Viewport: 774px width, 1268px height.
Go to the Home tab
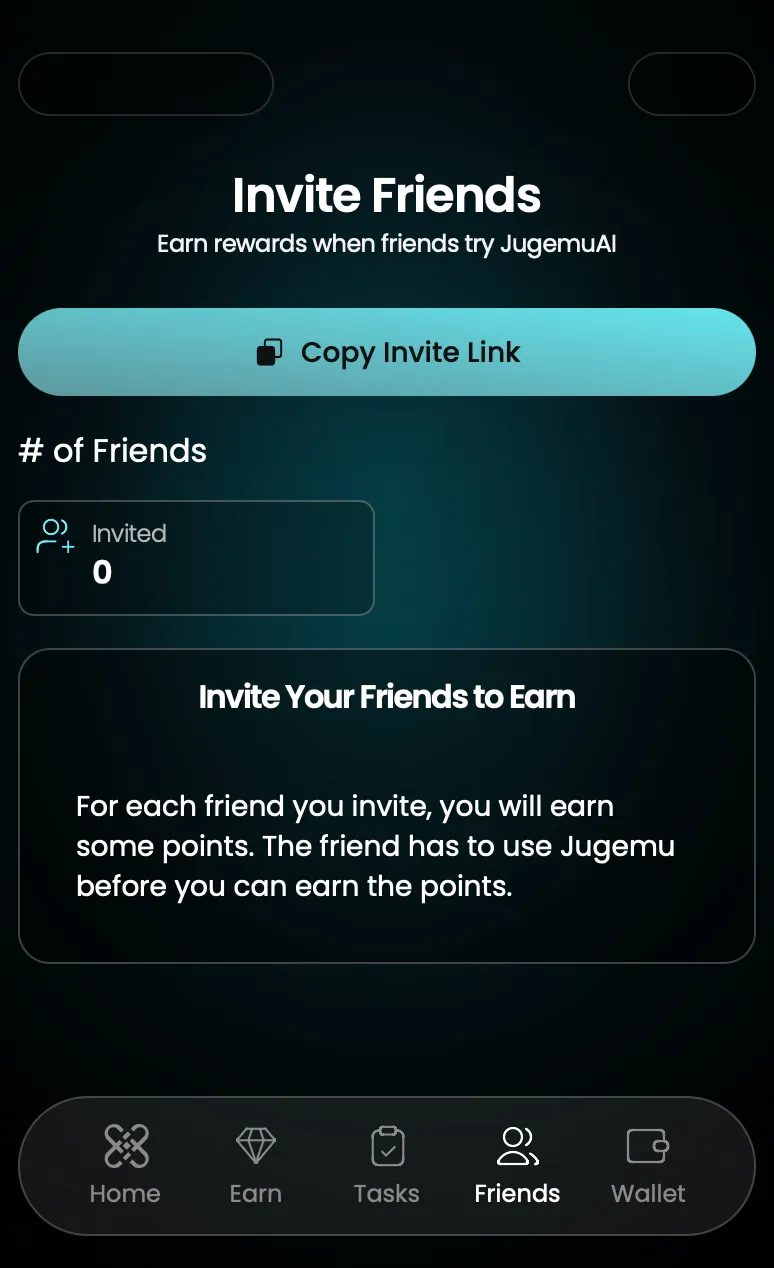tap(125, 1165)
